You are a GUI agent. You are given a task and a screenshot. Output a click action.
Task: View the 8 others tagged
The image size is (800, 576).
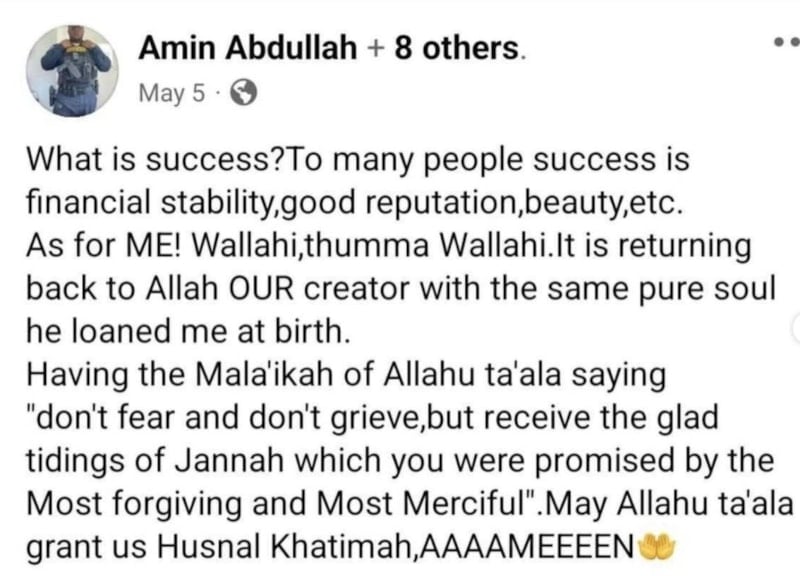(456, 48)
